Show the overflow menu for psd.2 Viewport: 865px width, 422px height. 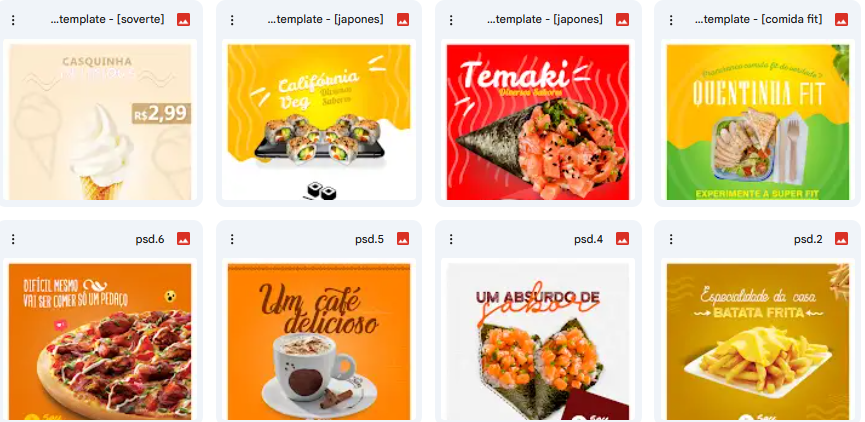671,239
